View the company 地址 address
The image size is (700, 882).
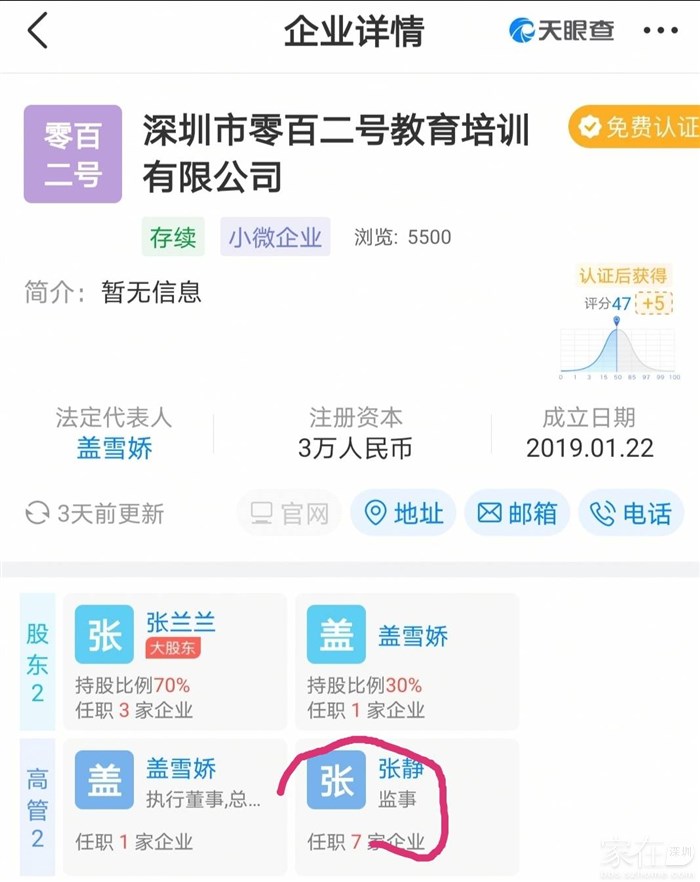pyautogui.click(x=403, y=514)
